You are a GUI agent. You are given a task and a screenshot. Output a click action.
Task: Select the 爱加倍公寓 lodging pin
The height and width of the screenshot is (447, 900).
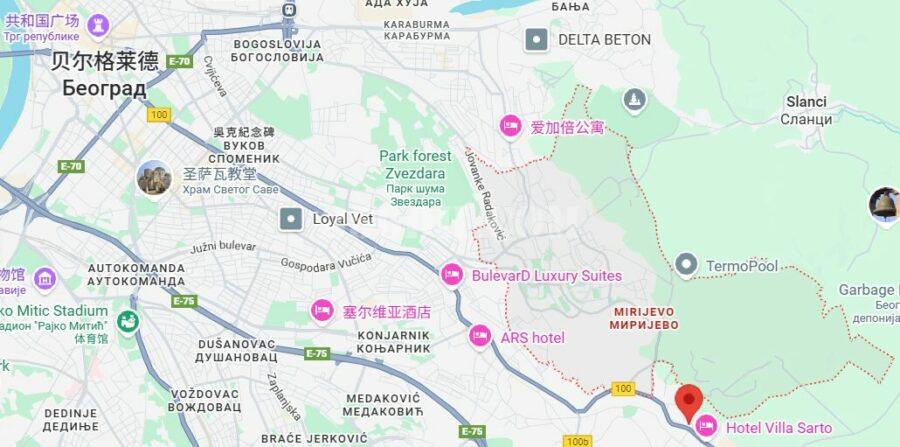tap(510, 127)
